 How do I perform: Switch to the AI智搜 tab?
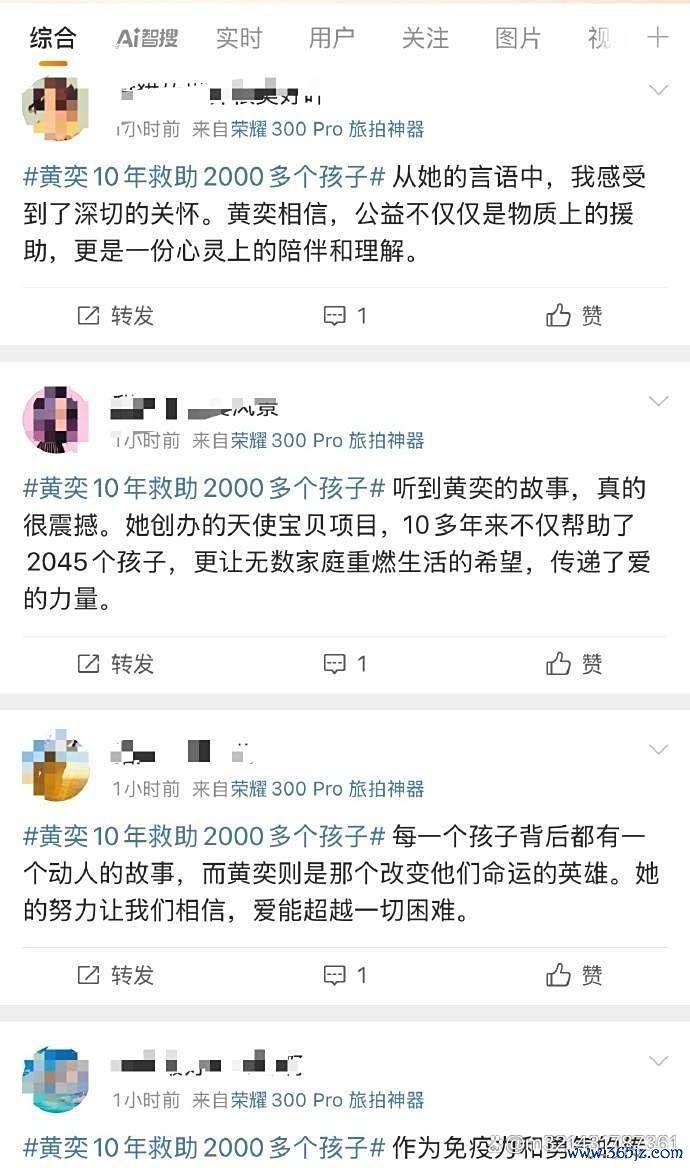[147, 38]
